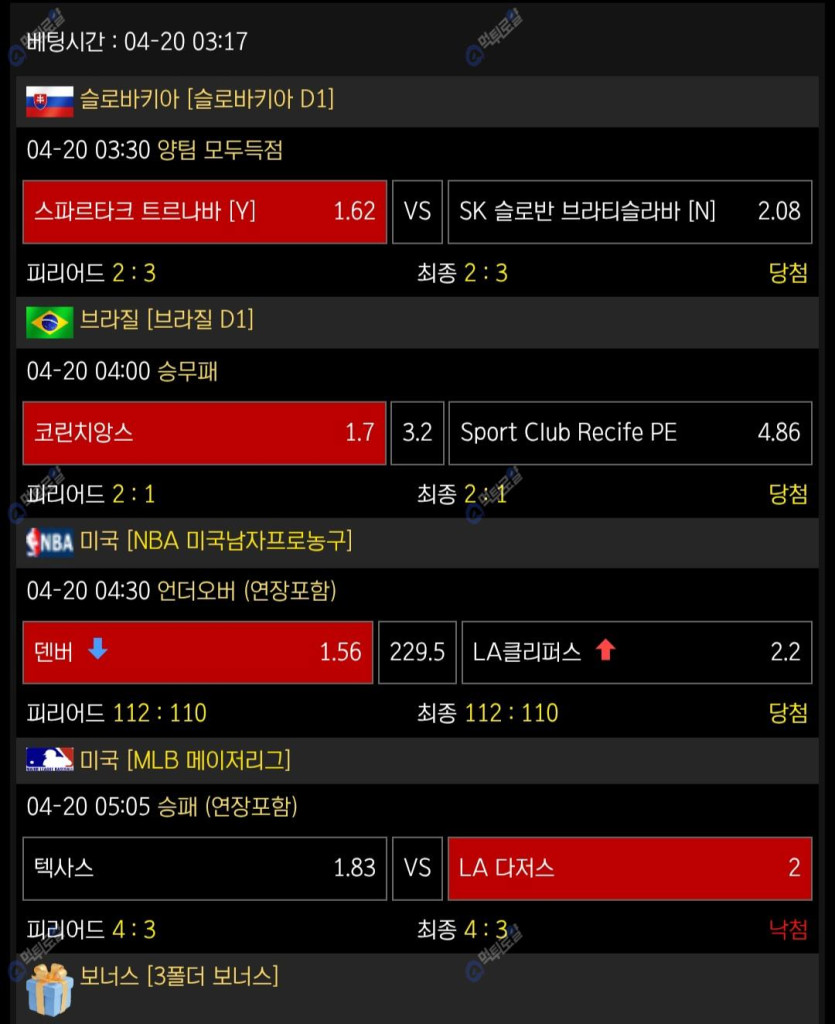Choose the 3.2 draw option

pos(417,432)
